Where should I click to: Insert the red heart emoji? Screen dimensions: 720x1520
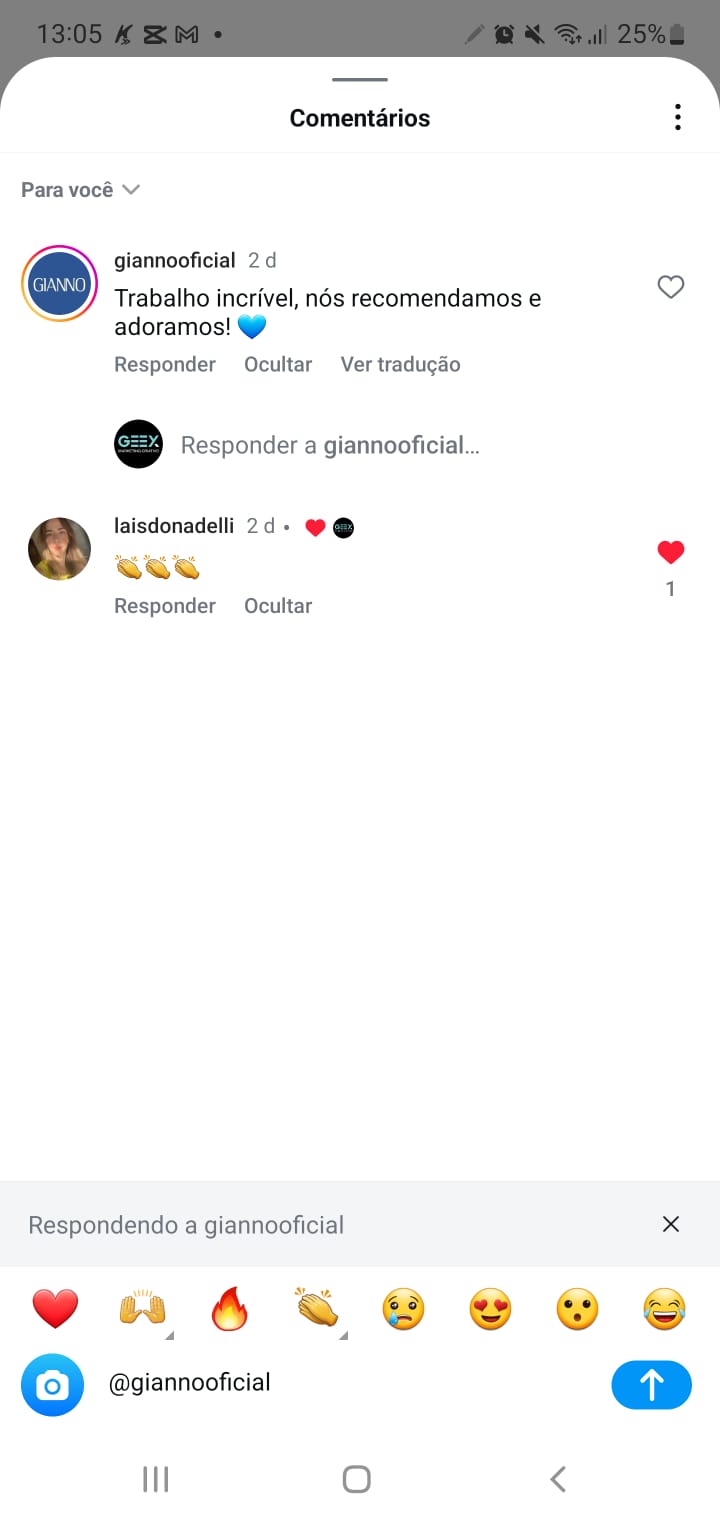tap(55, 1309)
